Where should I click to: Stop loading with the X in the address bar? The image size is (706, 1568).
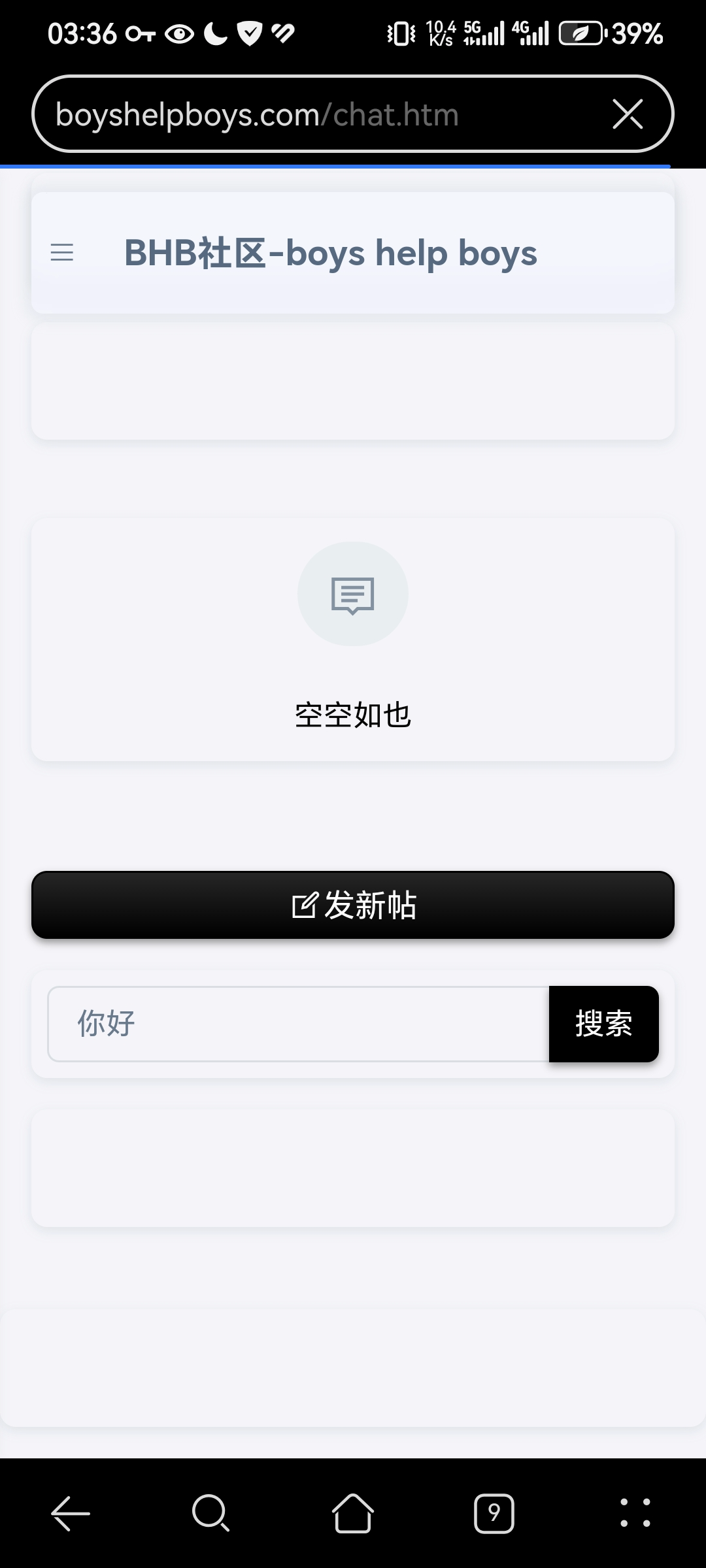click(x=628, y=114)
